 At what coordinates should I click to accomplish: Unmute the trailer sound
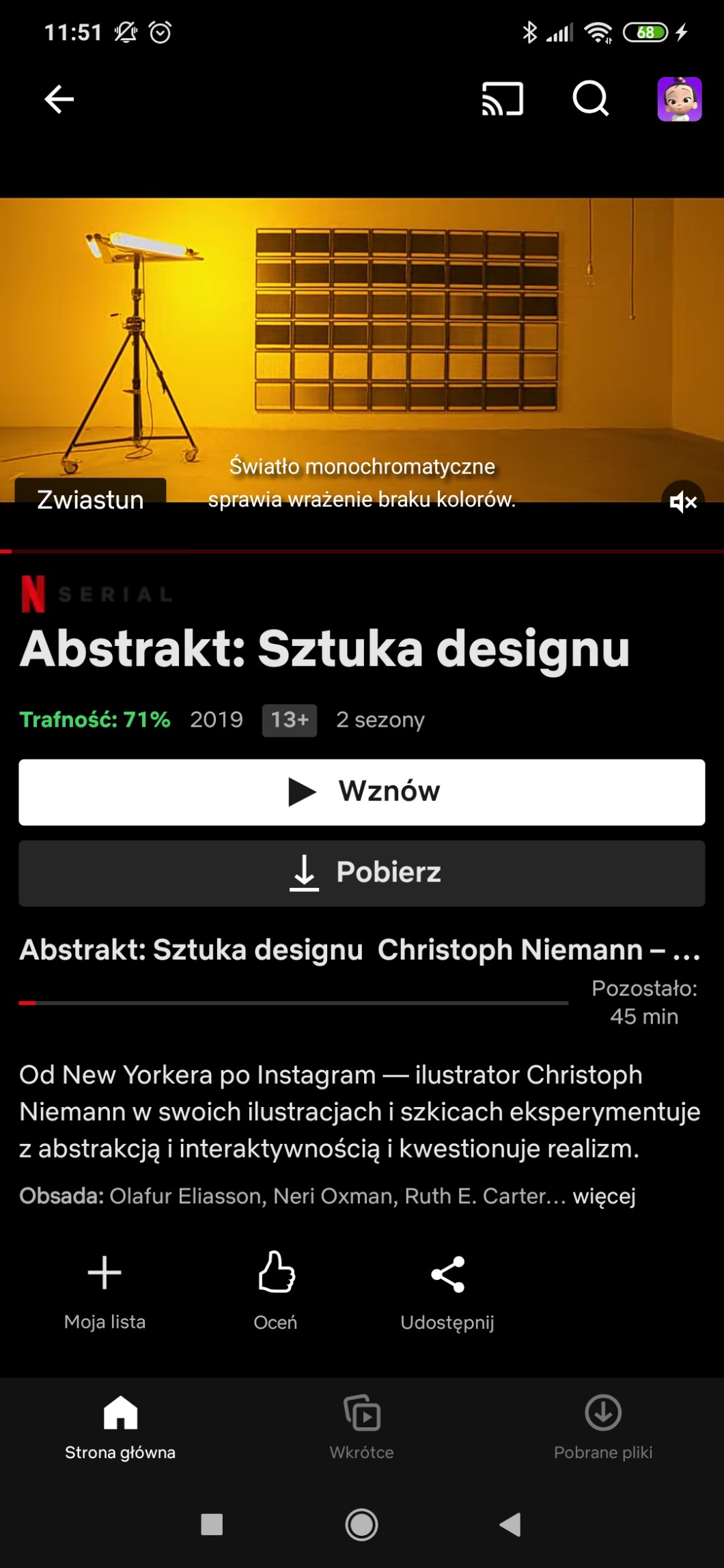tap(682, 502)
